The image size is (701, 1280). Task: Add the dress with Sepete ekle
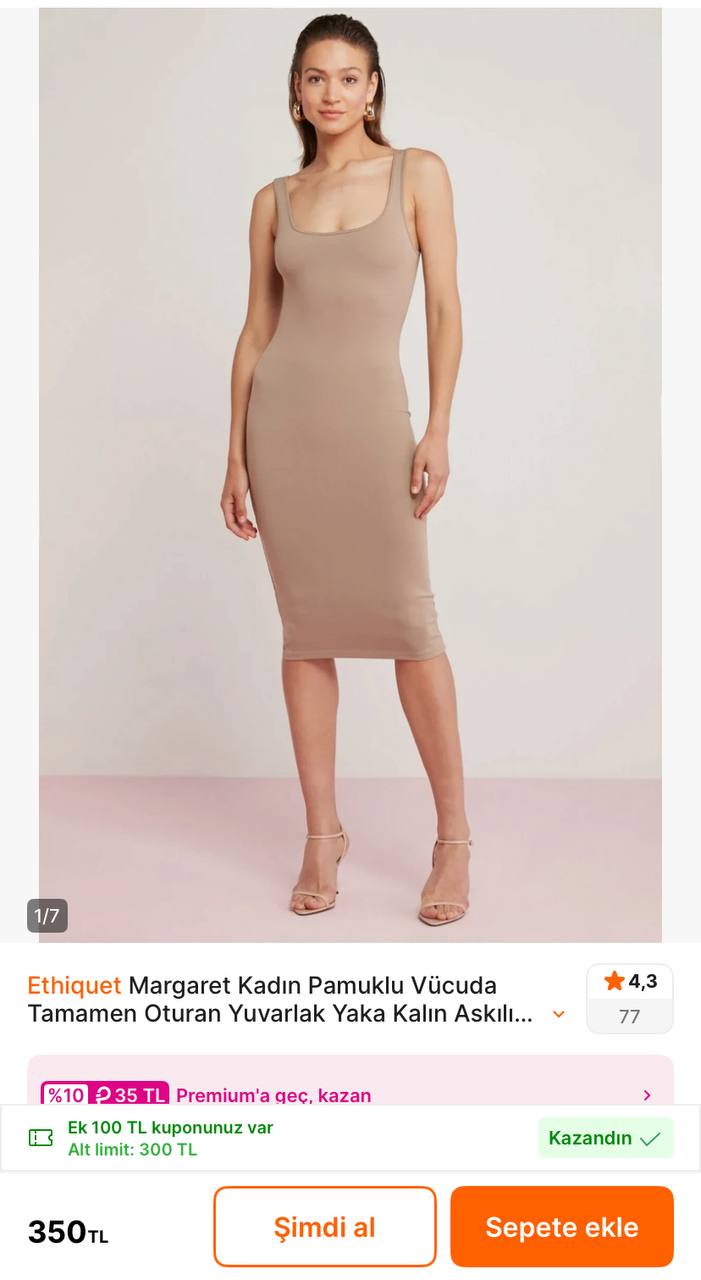coord(562,1227)
